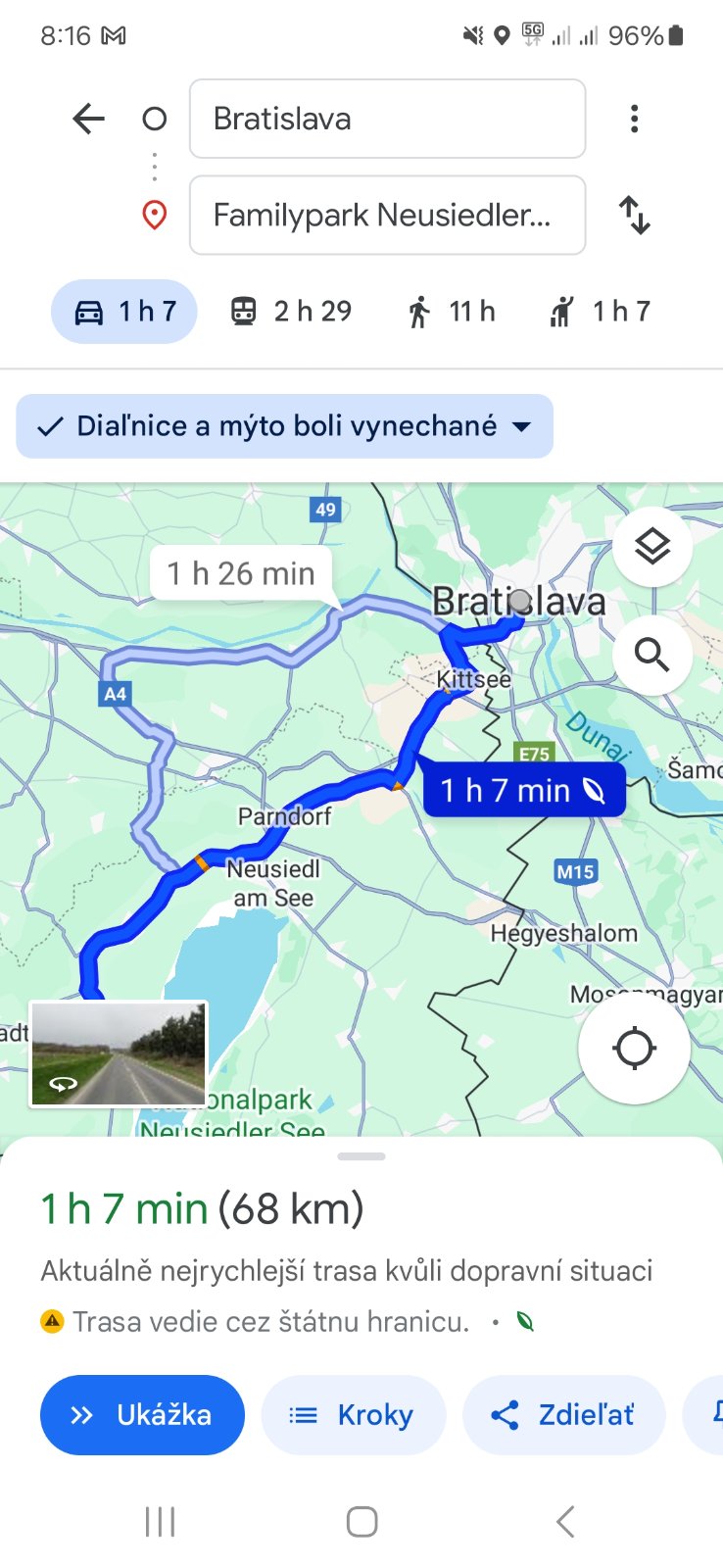Open the three-dot overflow menu

click(634, 119)
